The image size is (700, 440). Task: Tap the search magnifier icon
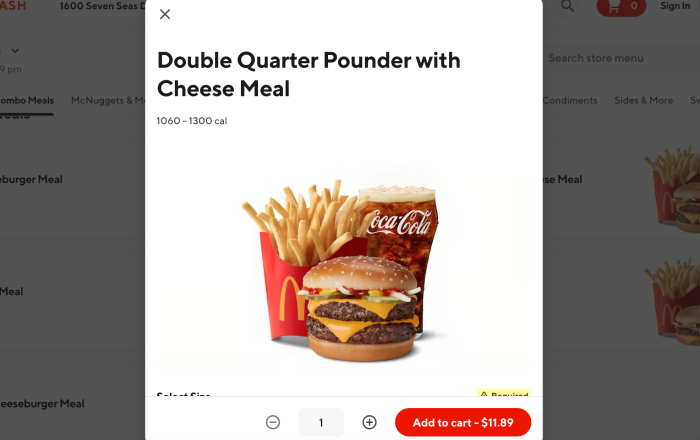tap(567, 6)
